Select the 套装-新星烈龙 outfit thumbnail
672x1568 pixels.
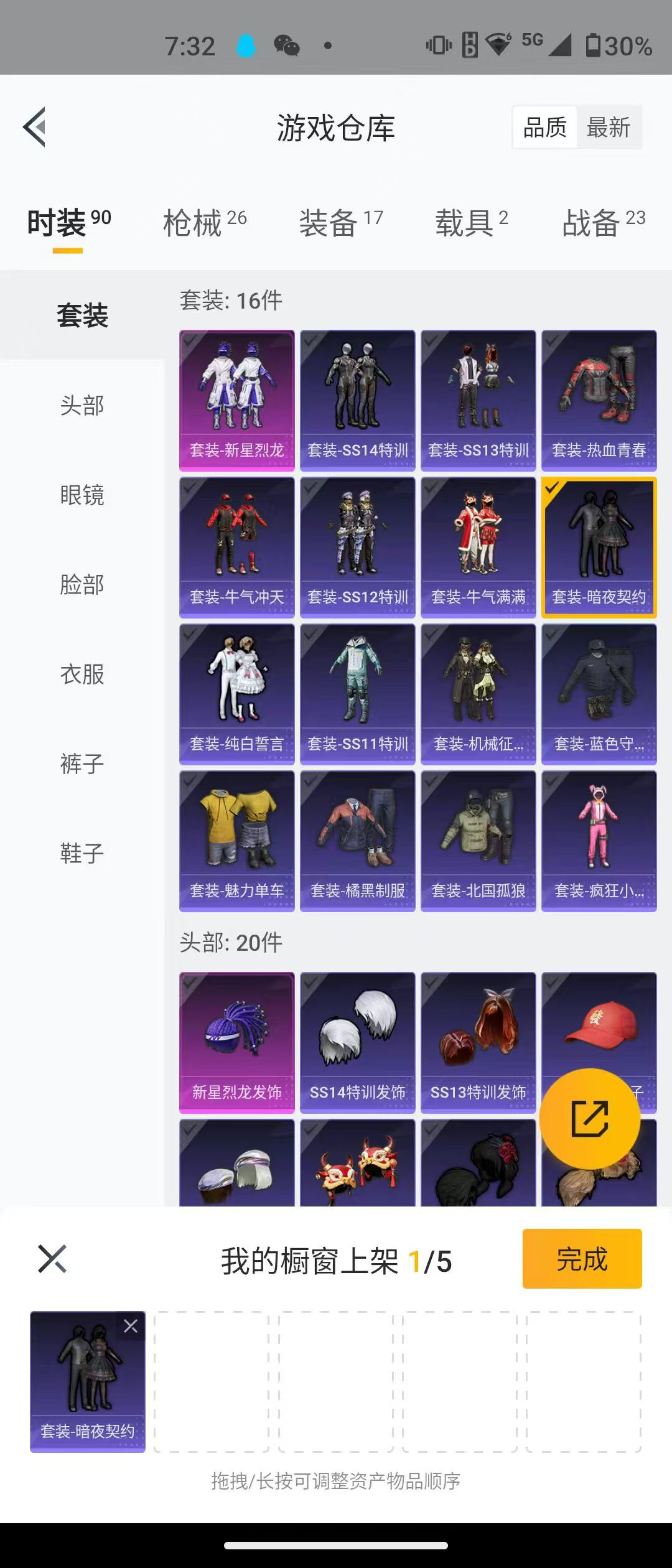click(237, 398)
